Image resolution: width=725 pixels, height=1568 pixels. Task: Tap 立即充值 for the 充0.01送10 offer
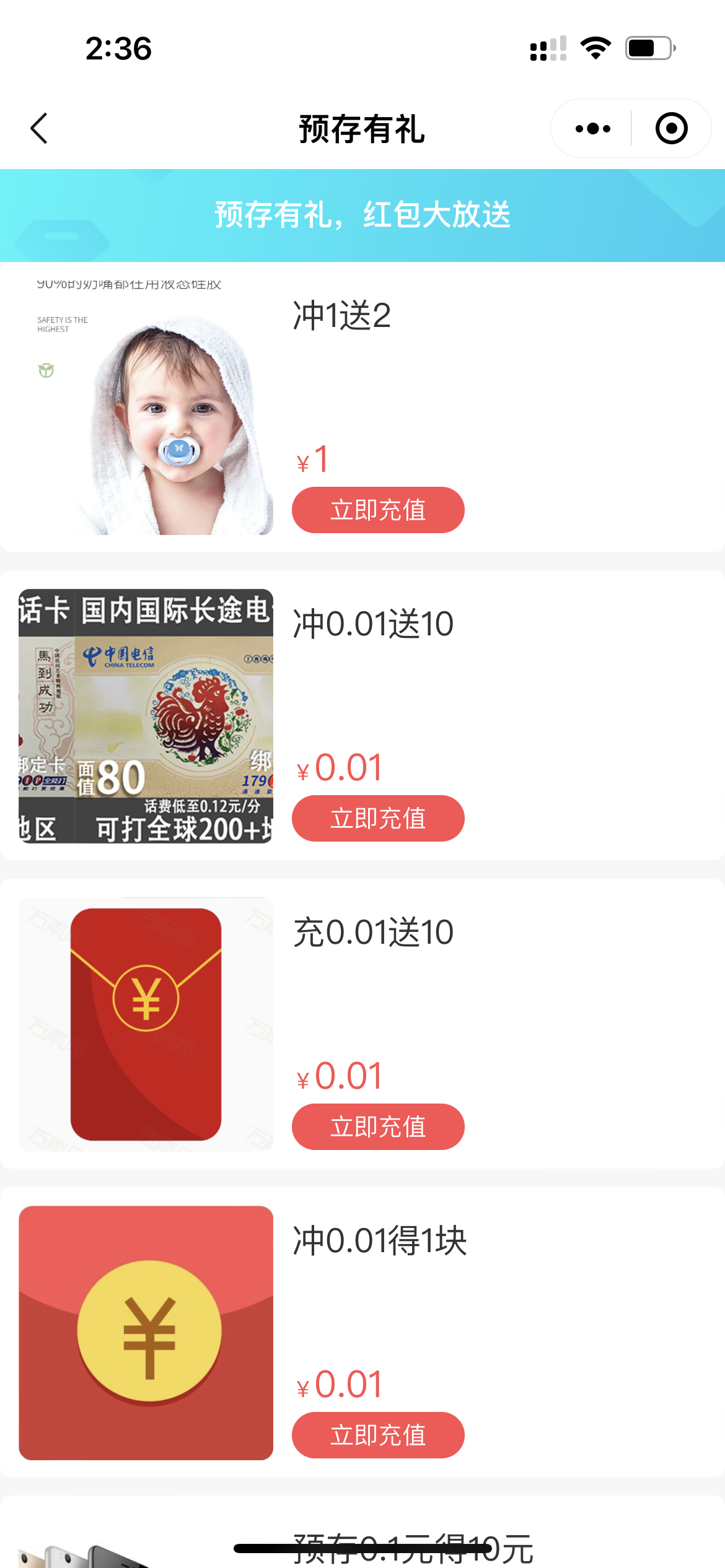click(x=378, y=1126)
